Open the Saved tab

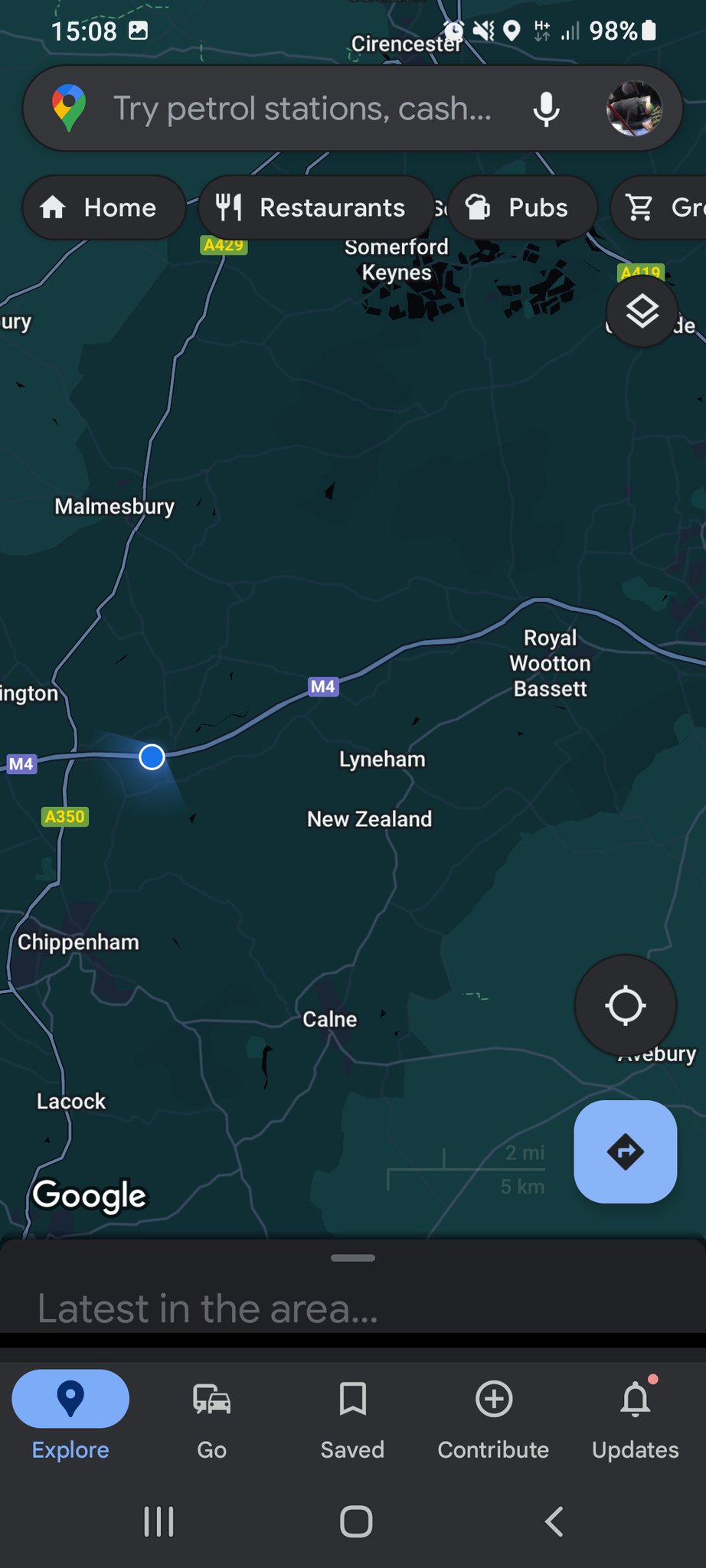(352, 1419)
